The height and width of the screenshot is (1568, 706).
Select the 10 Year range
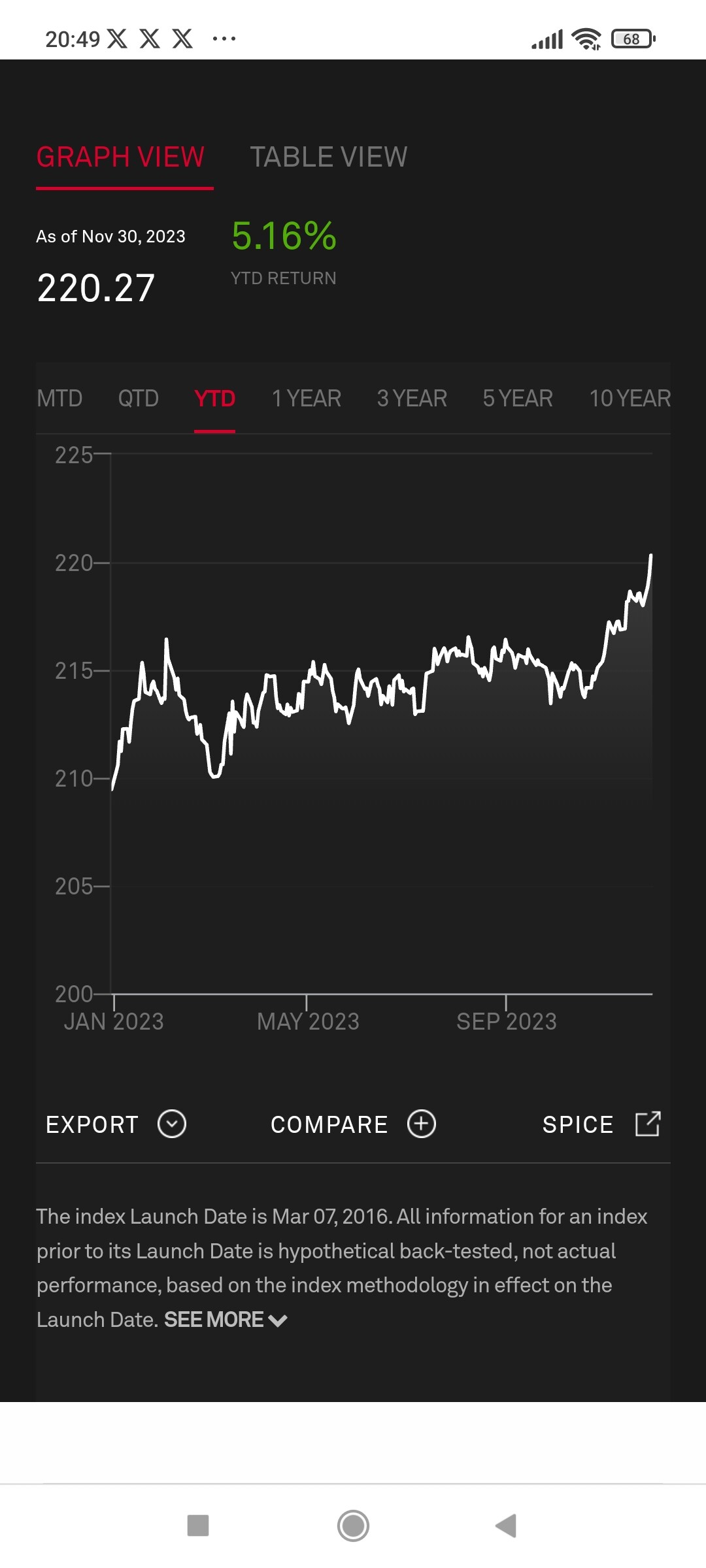630,399
